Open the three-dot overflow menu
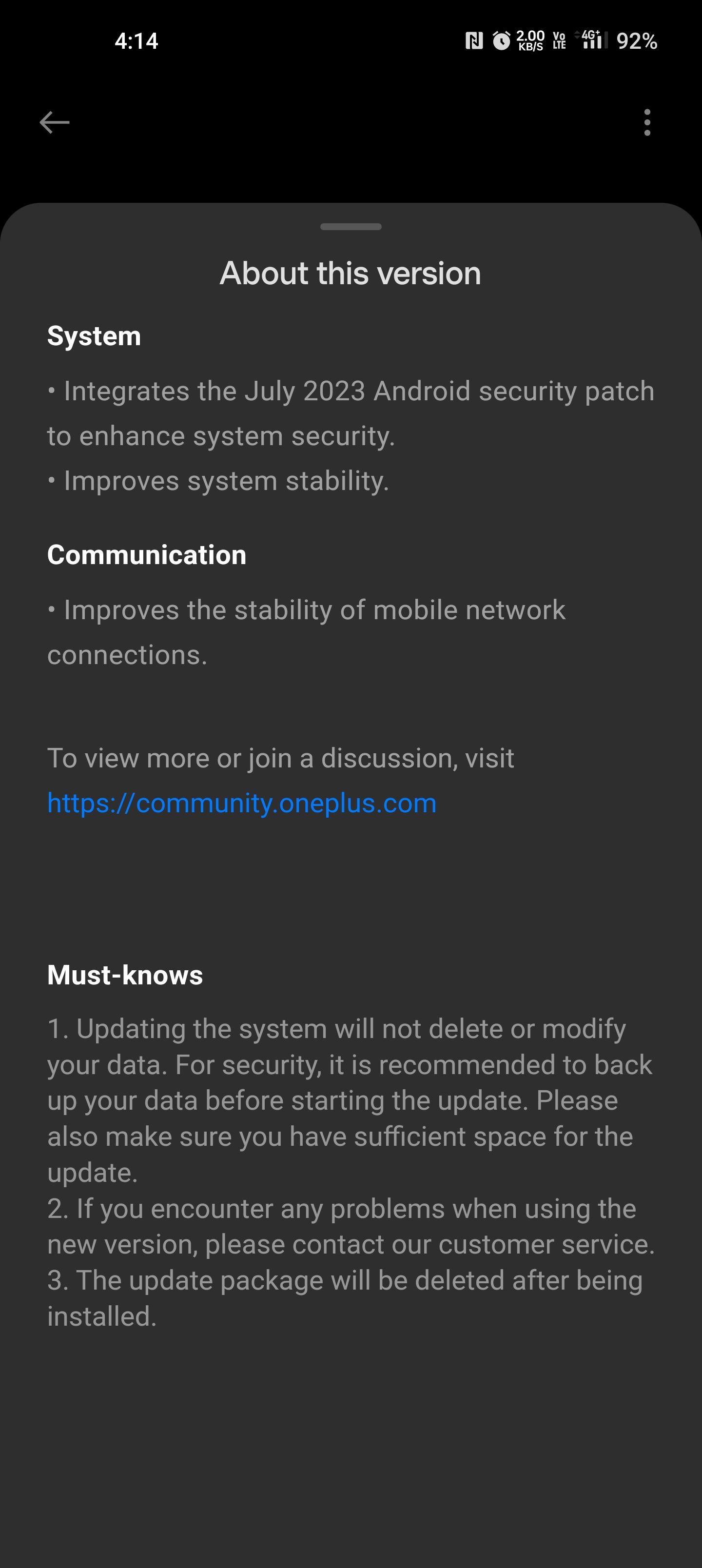 647,123
